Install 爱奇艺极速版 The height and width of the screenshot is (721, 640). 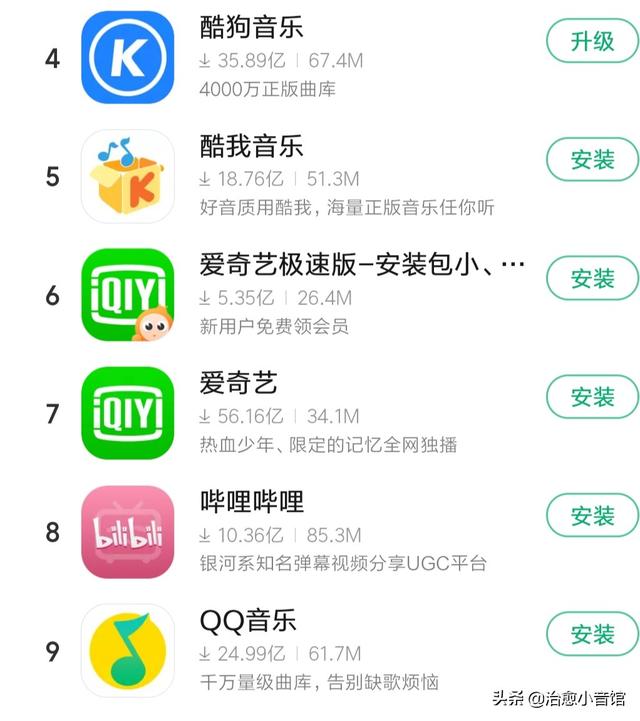592,279
